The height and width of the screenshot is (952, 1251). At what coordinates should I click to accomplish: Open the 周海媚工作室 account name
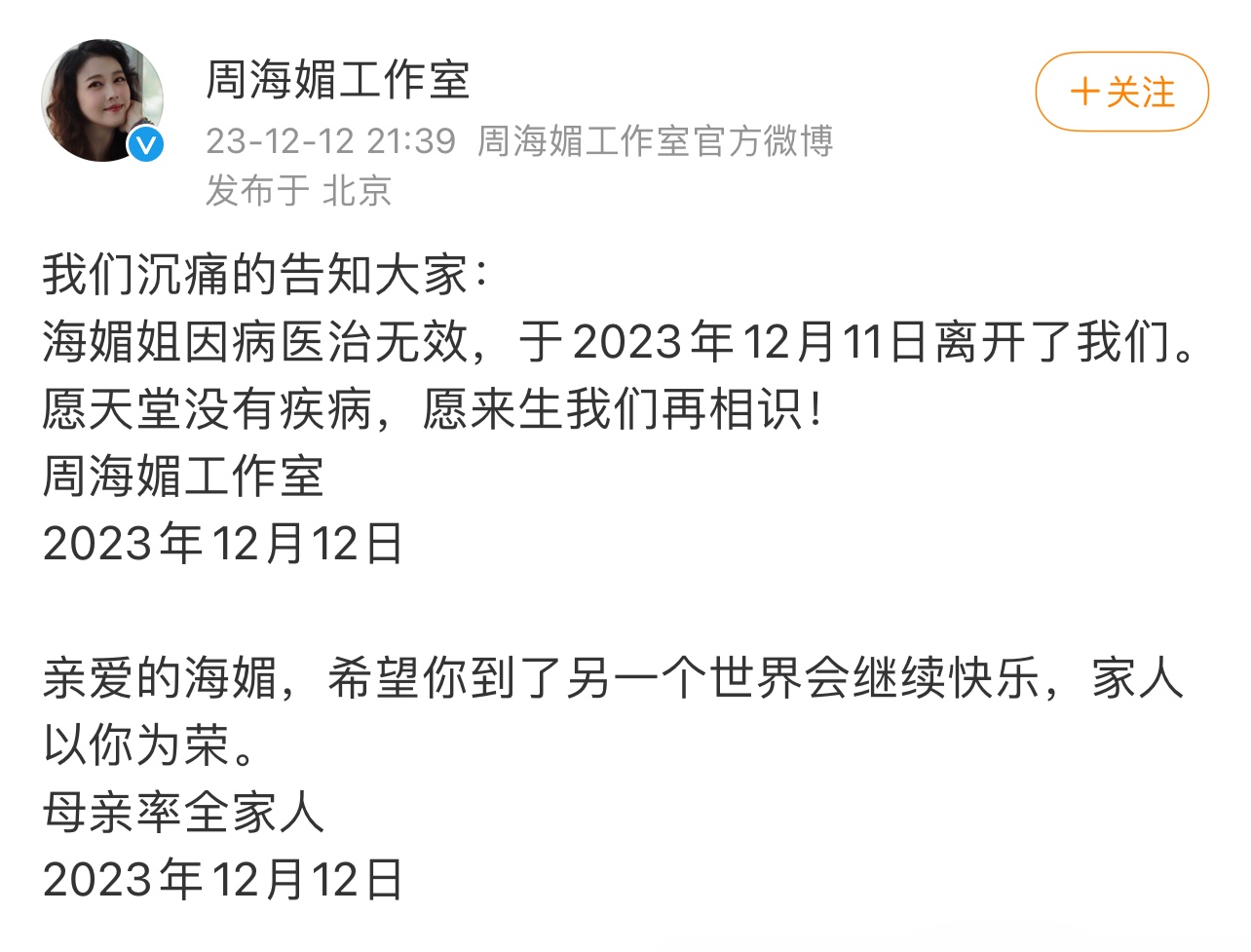[338, 79]
